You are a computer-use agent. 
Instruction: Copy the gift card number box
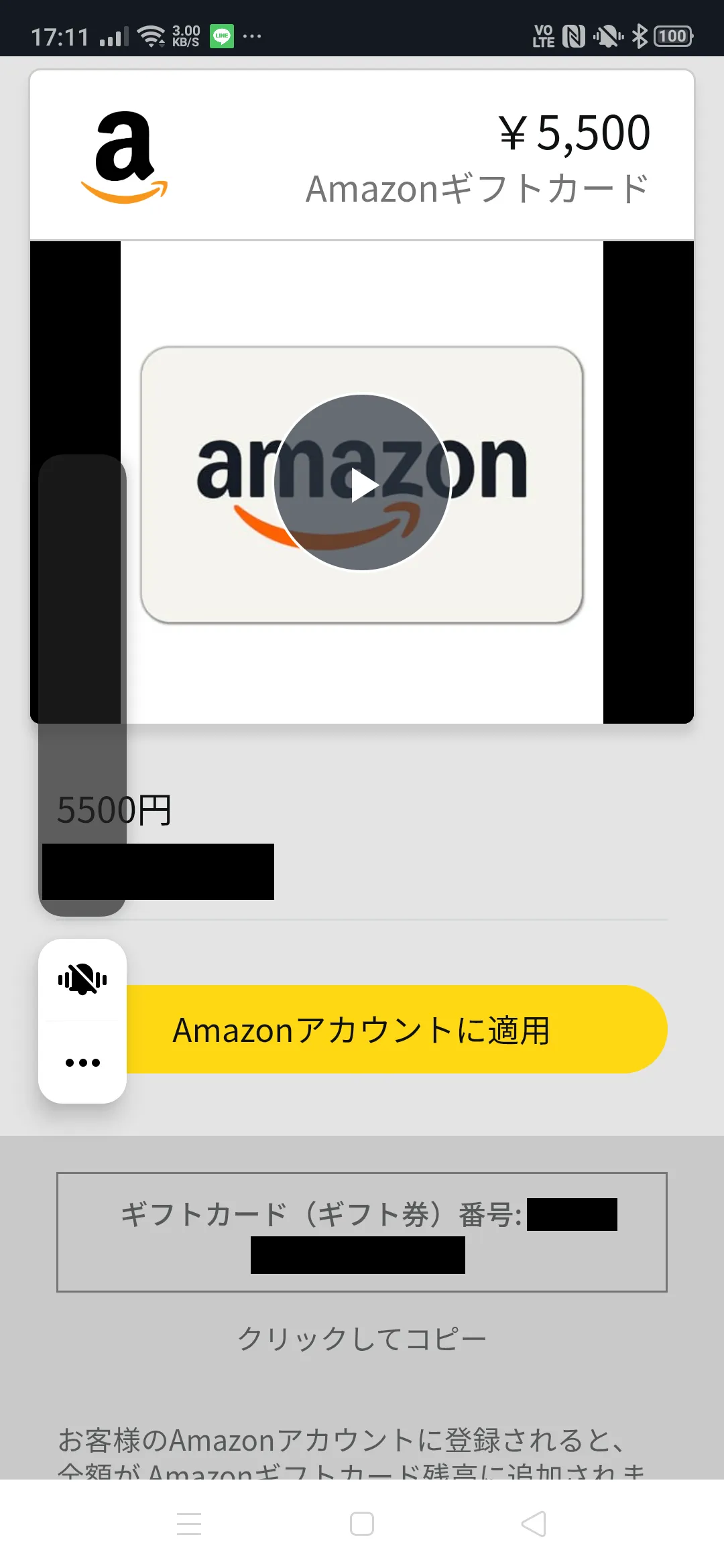pyautogui.click(x=362, y=1232)
